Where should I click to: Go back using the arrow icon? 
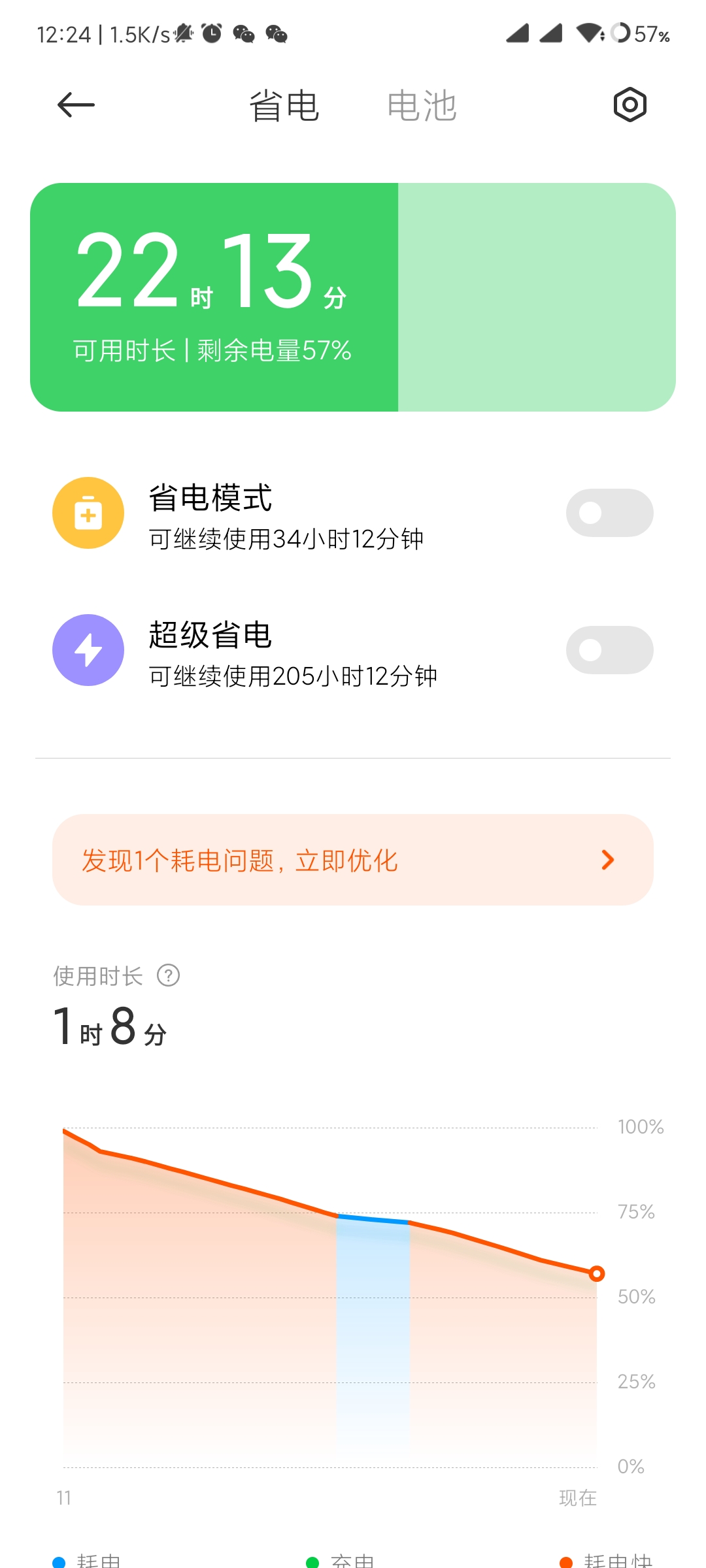point(76,105)
